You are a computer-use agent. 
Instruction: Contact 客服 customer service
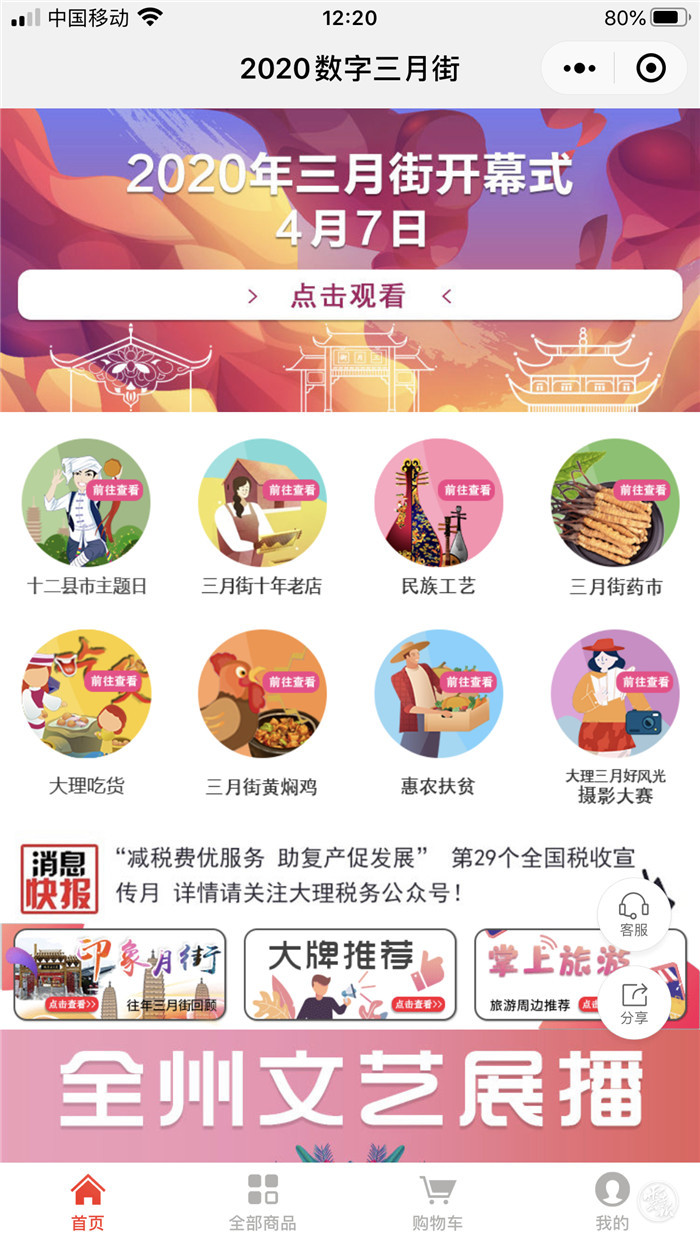tap(634, 914)
